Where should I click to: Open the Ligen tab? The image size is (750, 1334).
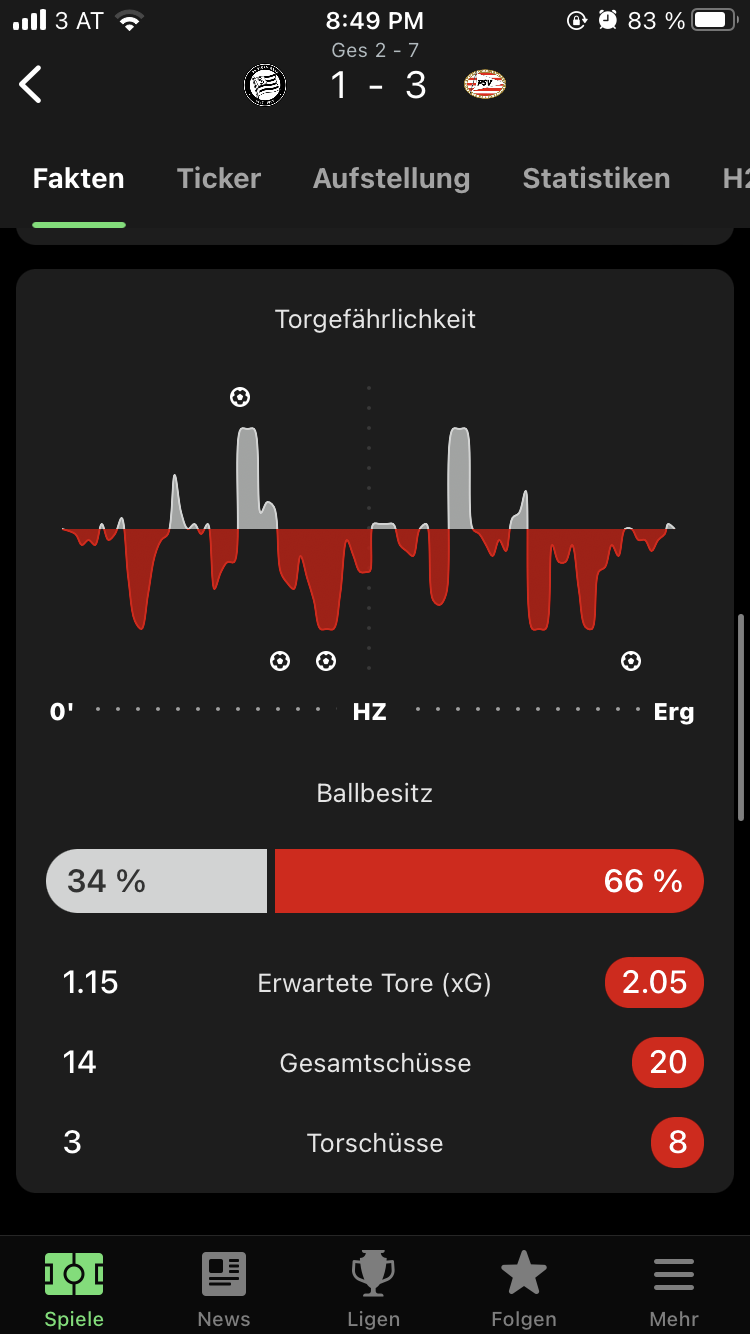point(374,1290)
